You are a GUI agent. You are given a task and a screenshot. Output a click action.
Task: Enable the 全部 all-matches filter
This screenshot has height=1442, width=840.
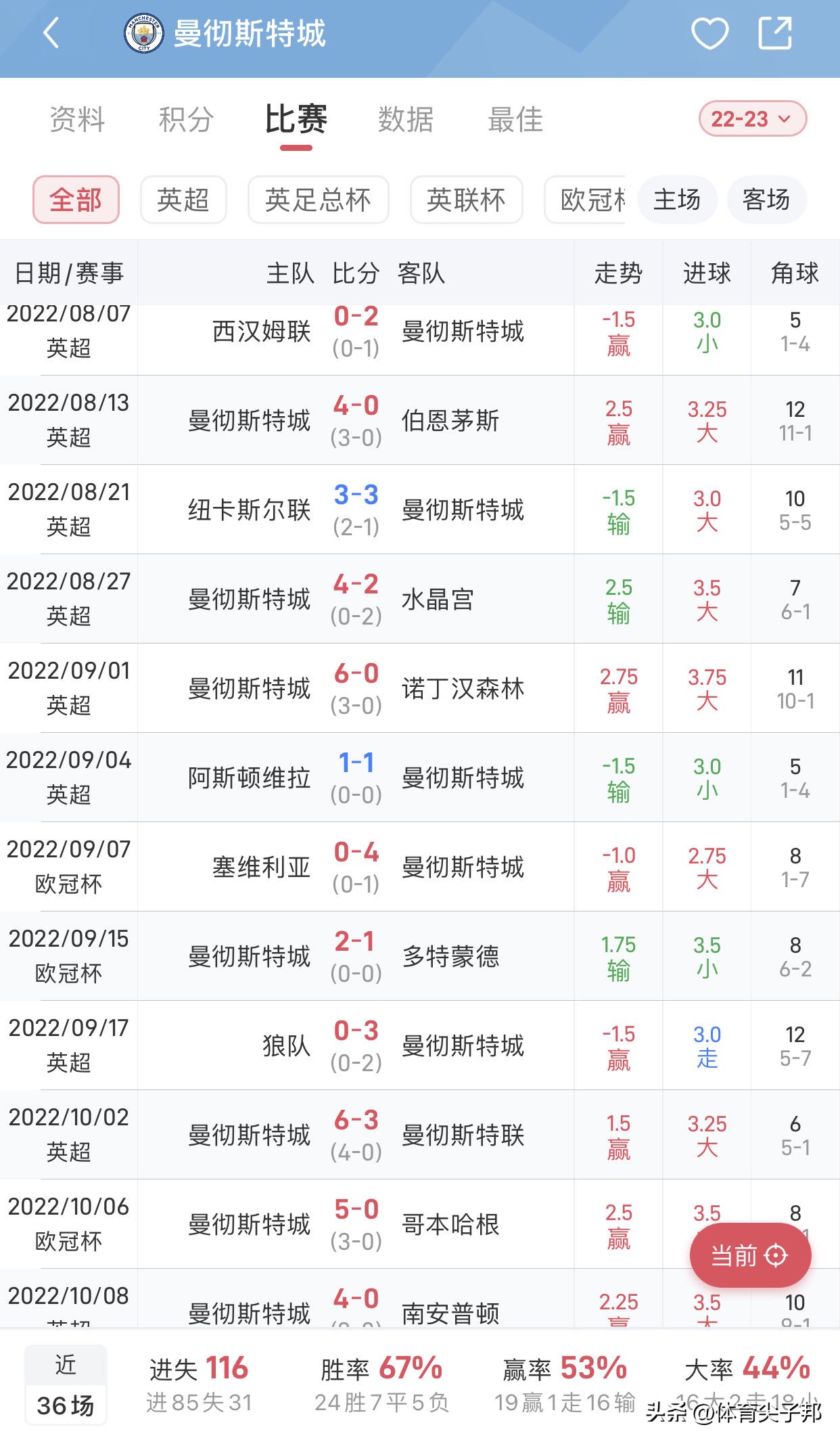(x=76, y=200)
